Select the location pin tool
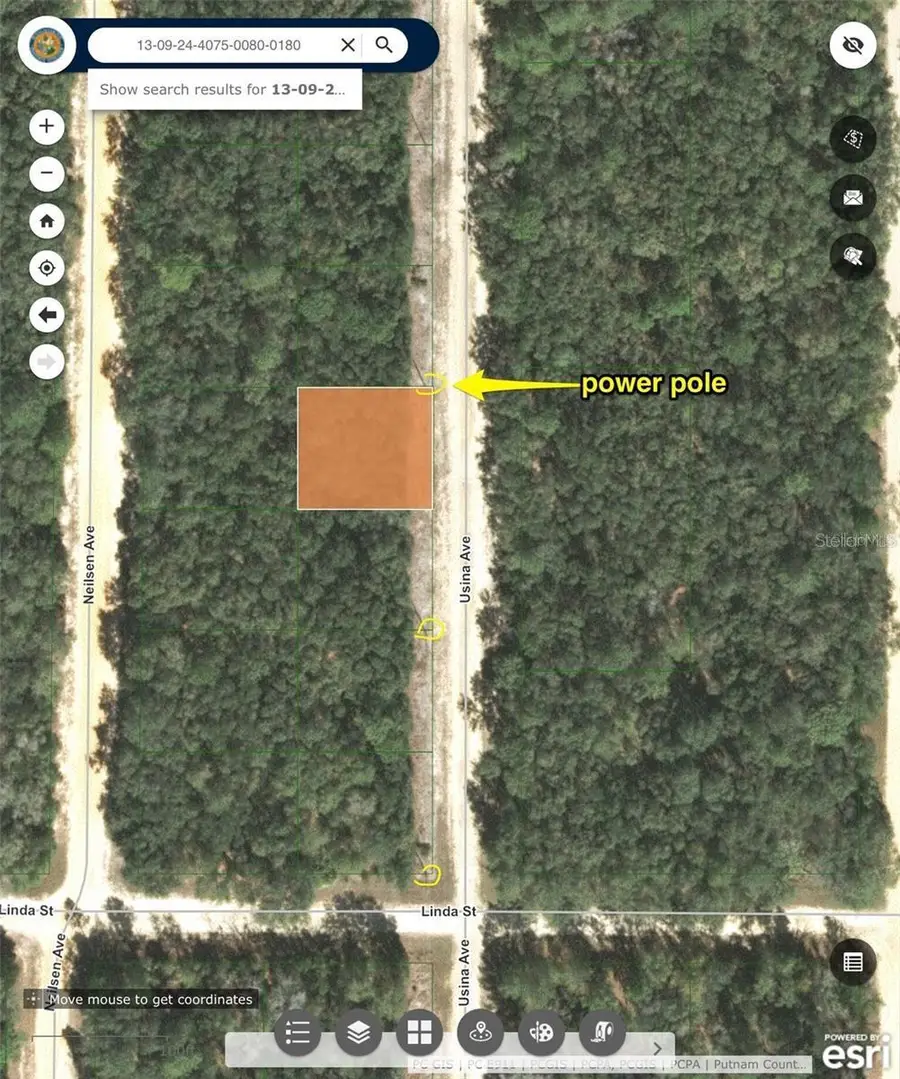 [480, 1033]
